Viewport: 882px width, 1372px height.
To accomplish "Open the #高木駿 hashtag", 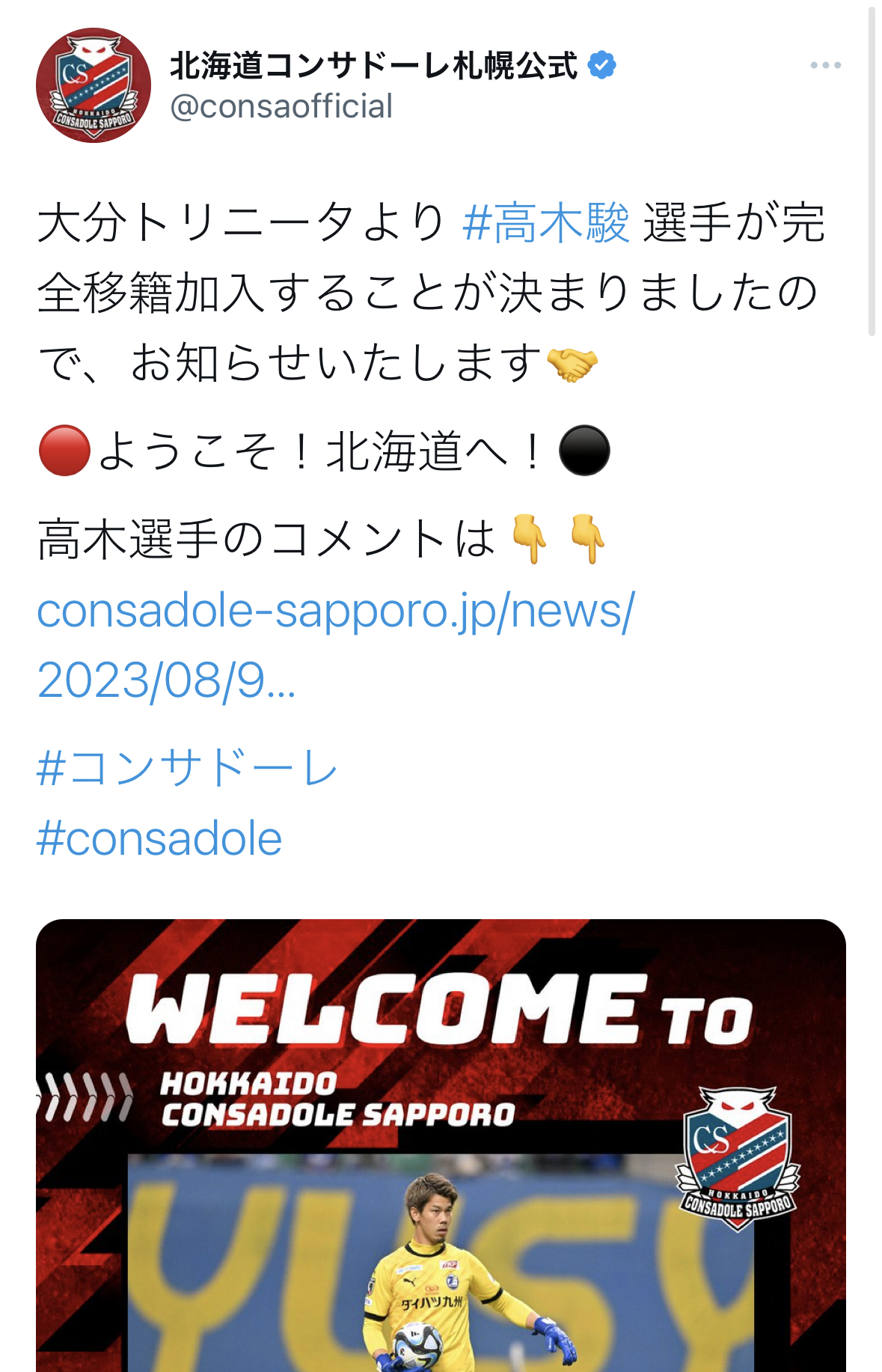I will pos(546,223).
